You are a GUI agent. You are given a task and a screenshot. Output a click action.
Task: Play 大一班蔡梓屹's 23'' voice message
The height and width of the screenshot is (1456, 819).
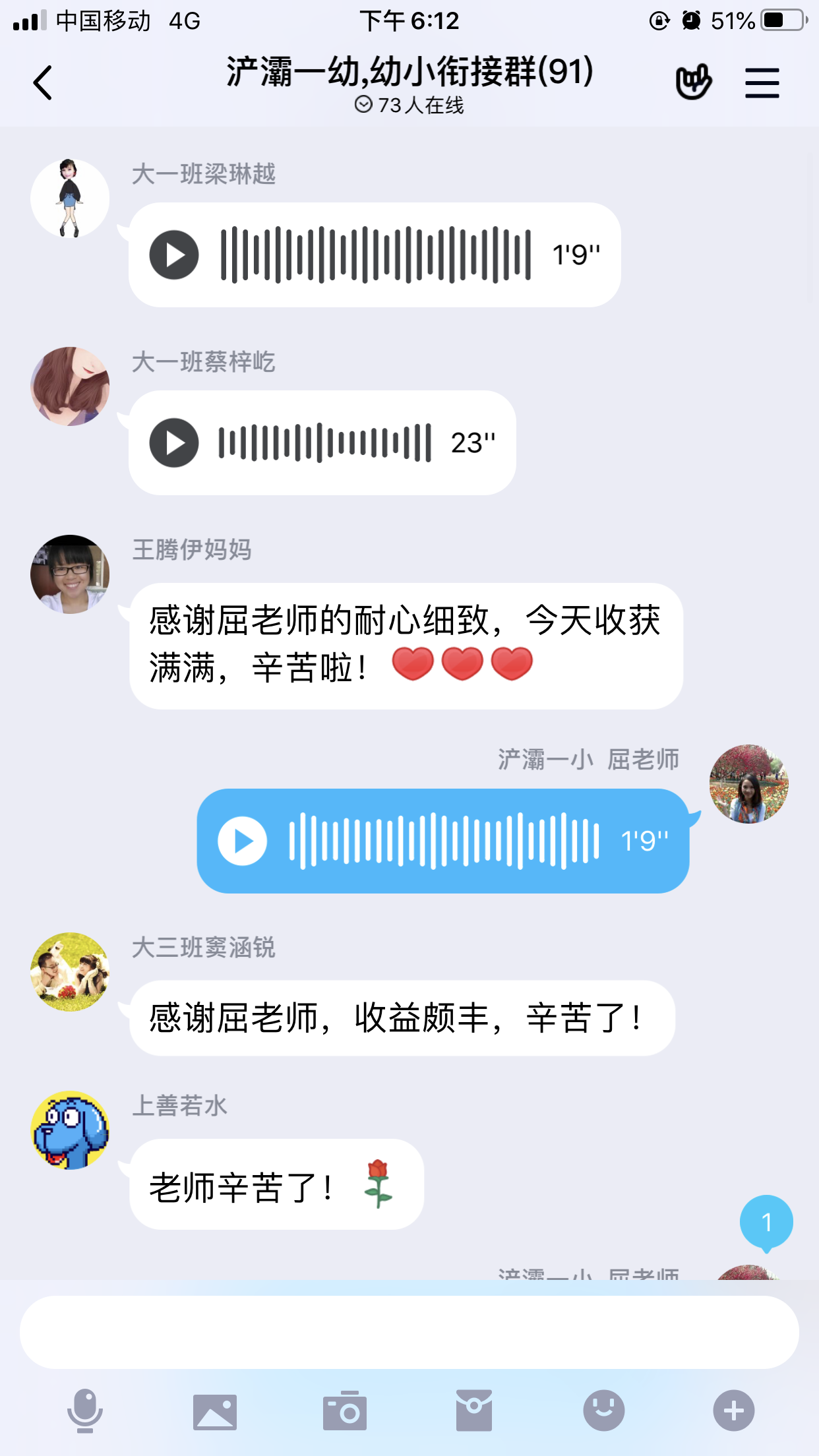pyautogui.click(x=174, y=442)
